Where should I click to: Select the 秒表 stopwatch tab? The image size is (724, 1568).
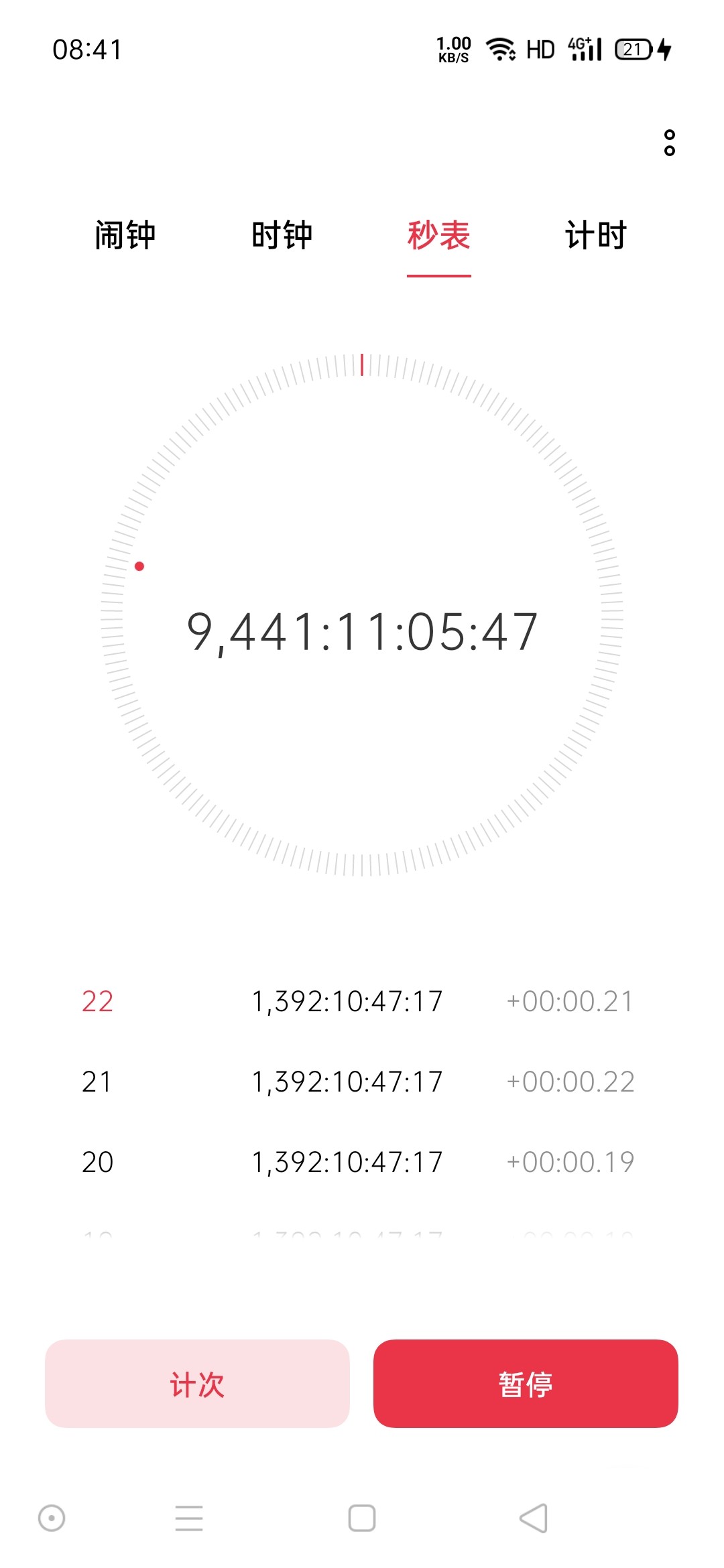point(438,236)
